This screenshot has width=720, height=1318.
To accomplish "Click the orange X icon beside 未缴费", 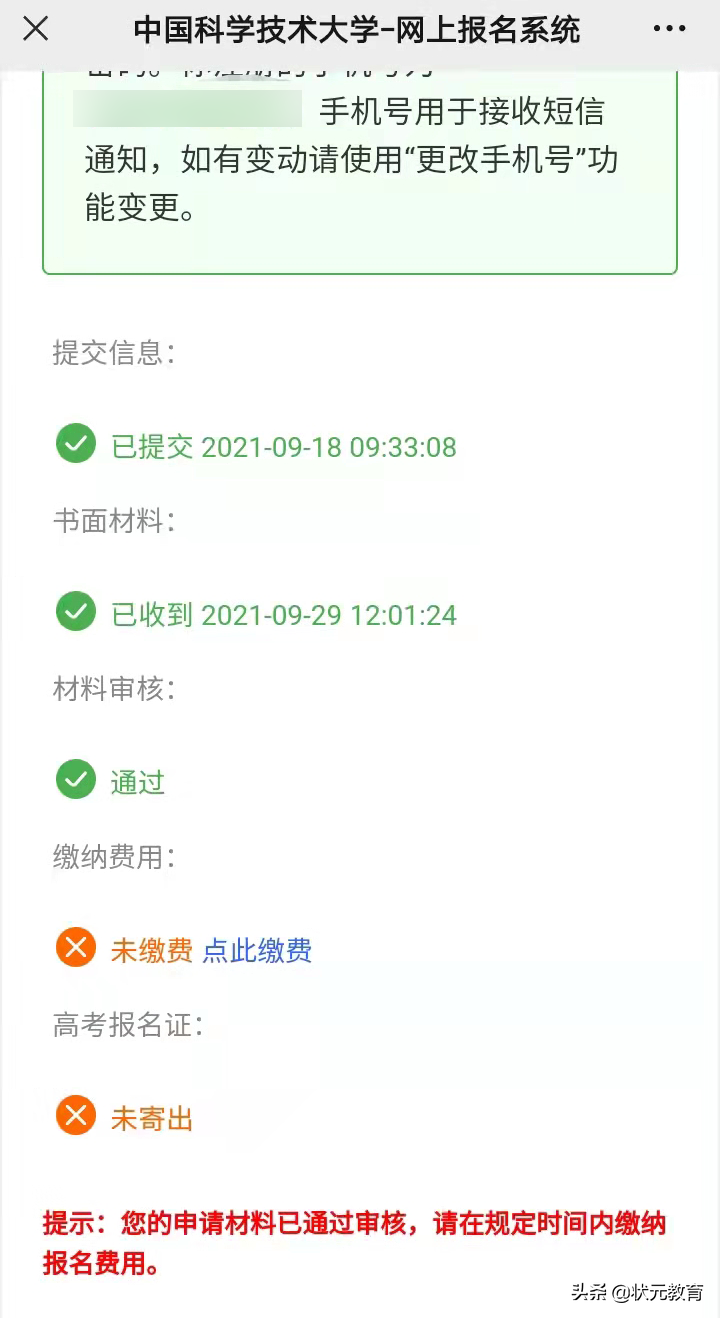I will tap(75, 947).
